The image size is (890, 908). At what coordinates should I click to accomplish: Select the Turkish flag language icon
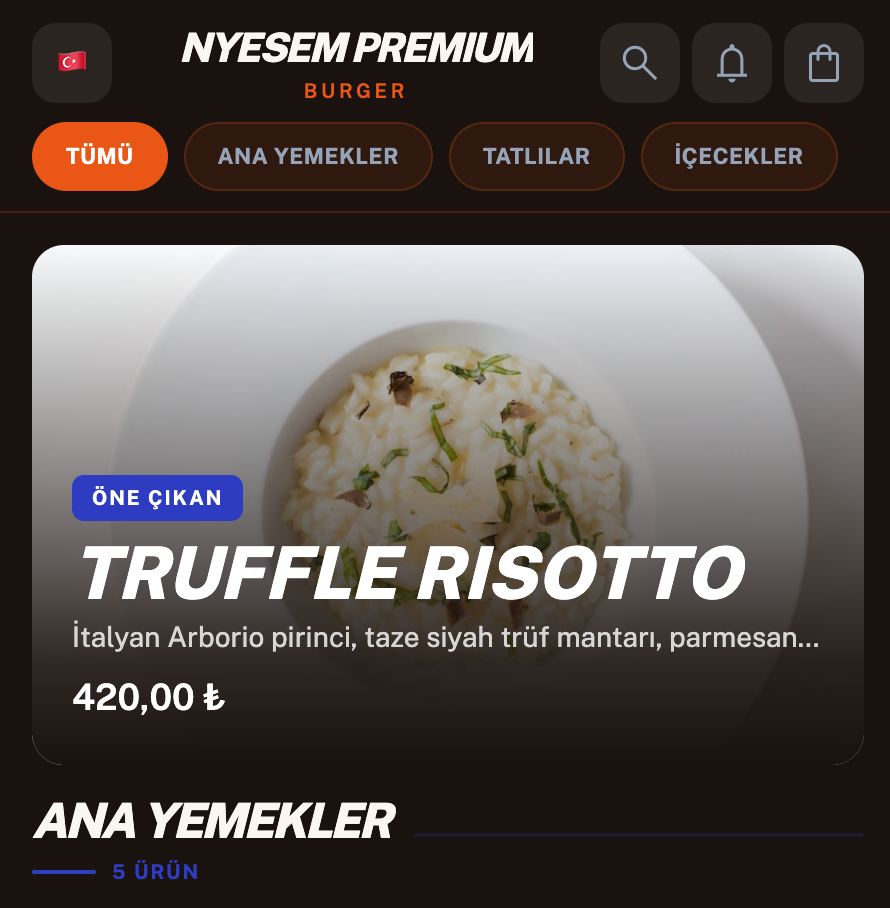71,63
